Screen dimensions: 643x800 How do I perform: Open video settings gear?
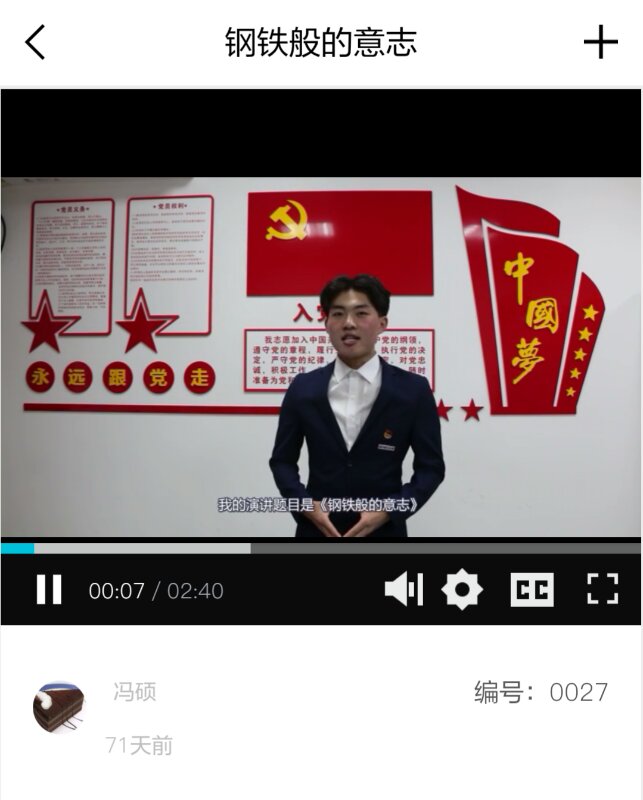pos(461,590)
